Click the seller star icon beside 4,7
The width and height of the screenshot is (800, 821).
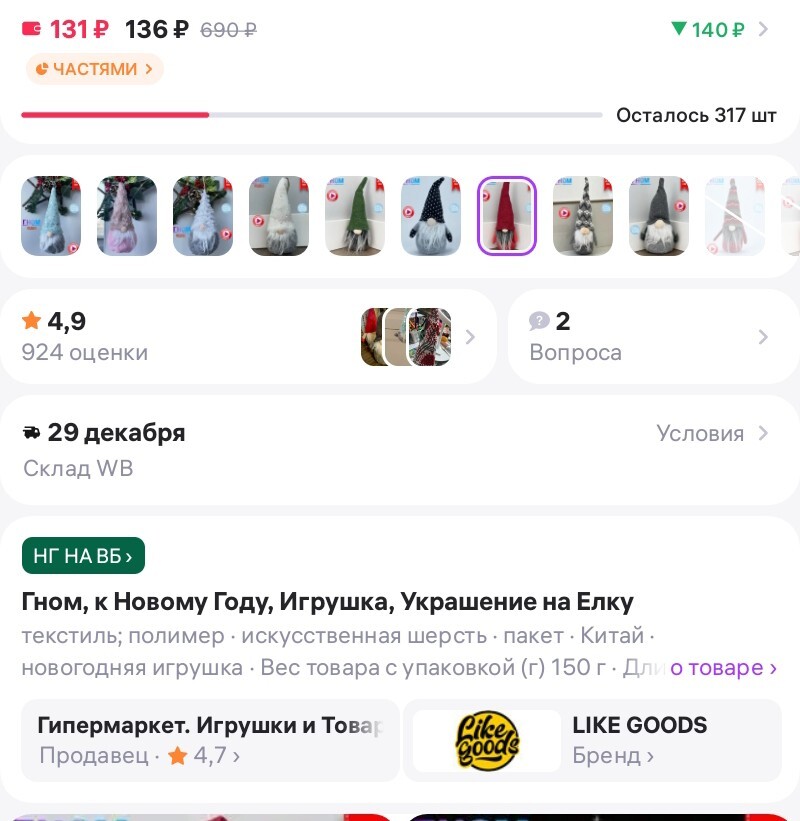(178, 757)
